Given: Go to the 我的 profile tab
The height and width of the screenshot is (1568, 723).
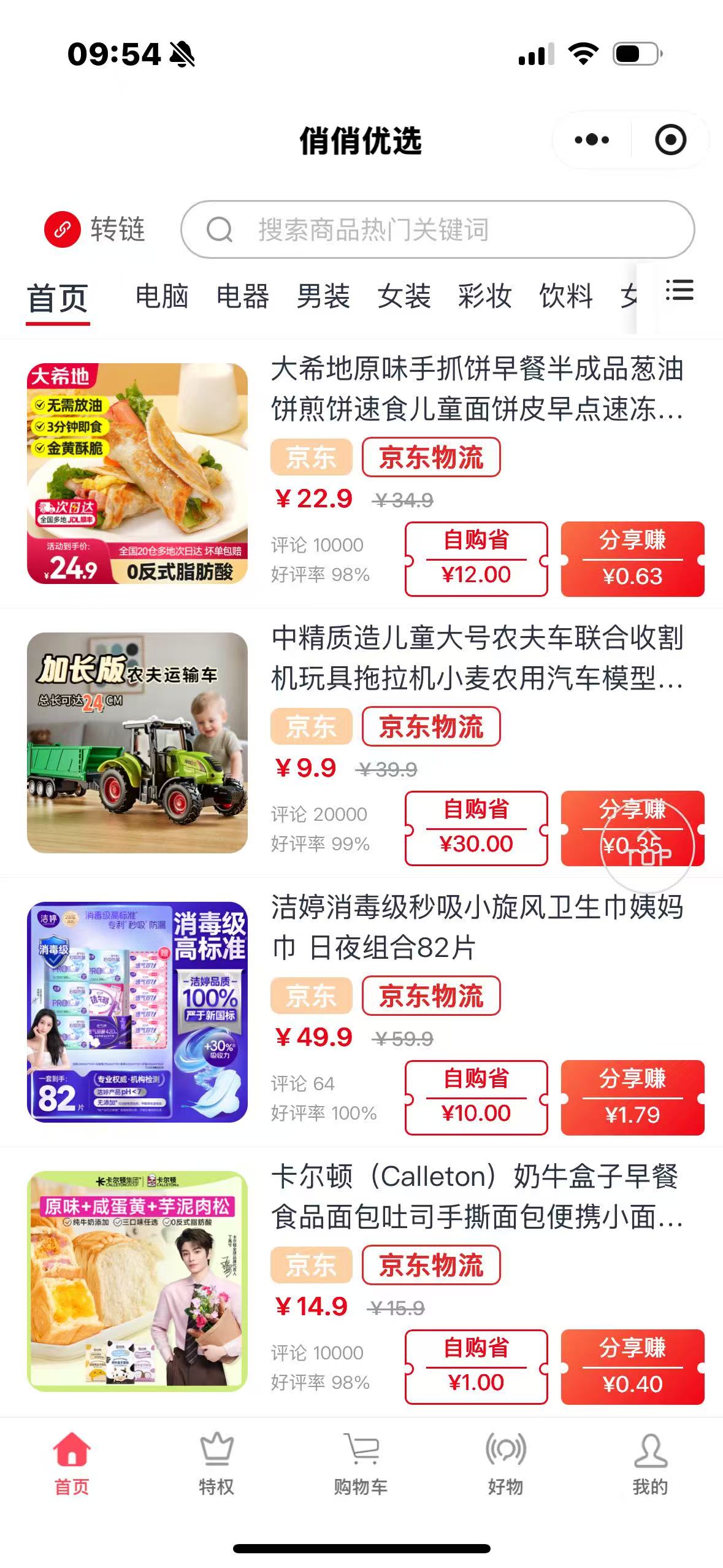Looking at the screenshot, I should (650, 1465).
